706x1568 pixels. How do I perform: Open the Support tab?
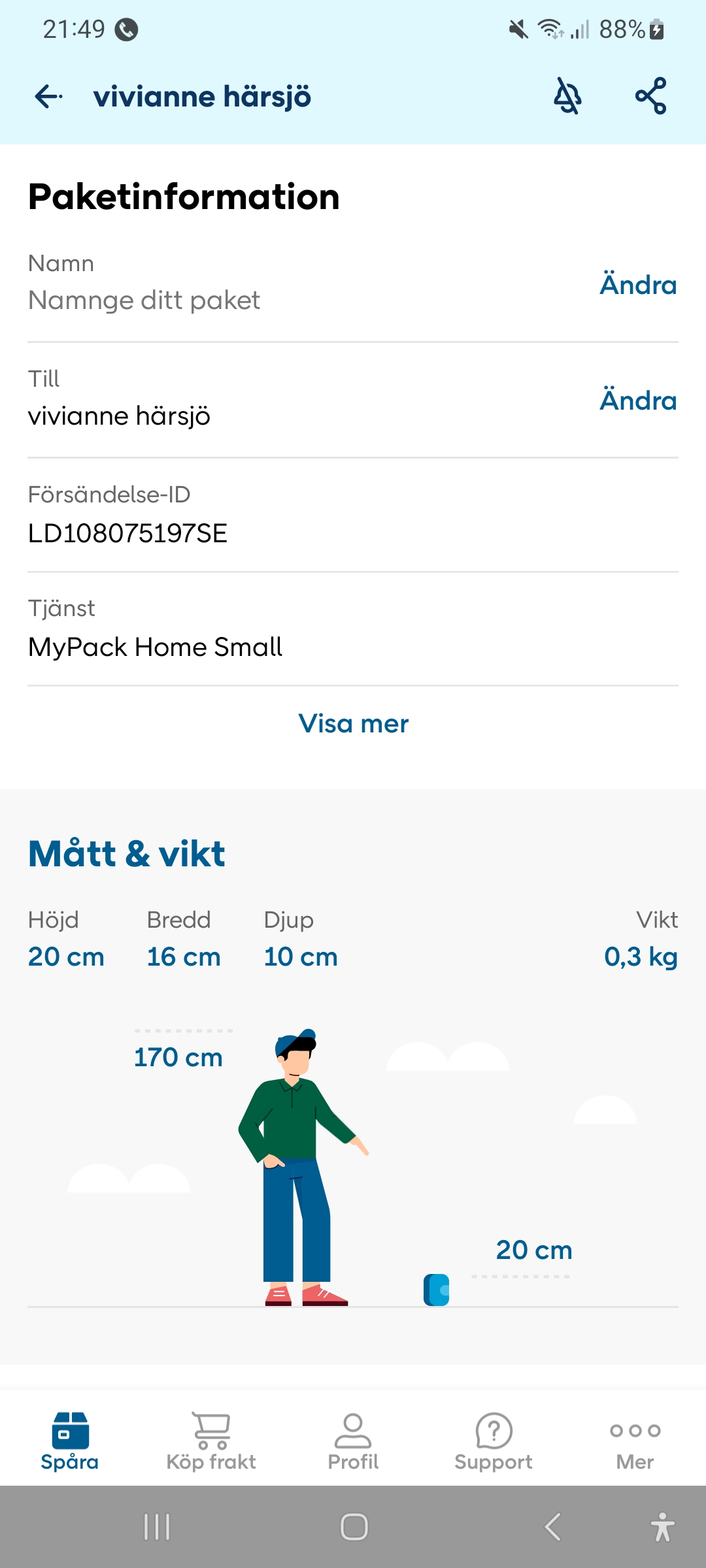click(494, 1441)
